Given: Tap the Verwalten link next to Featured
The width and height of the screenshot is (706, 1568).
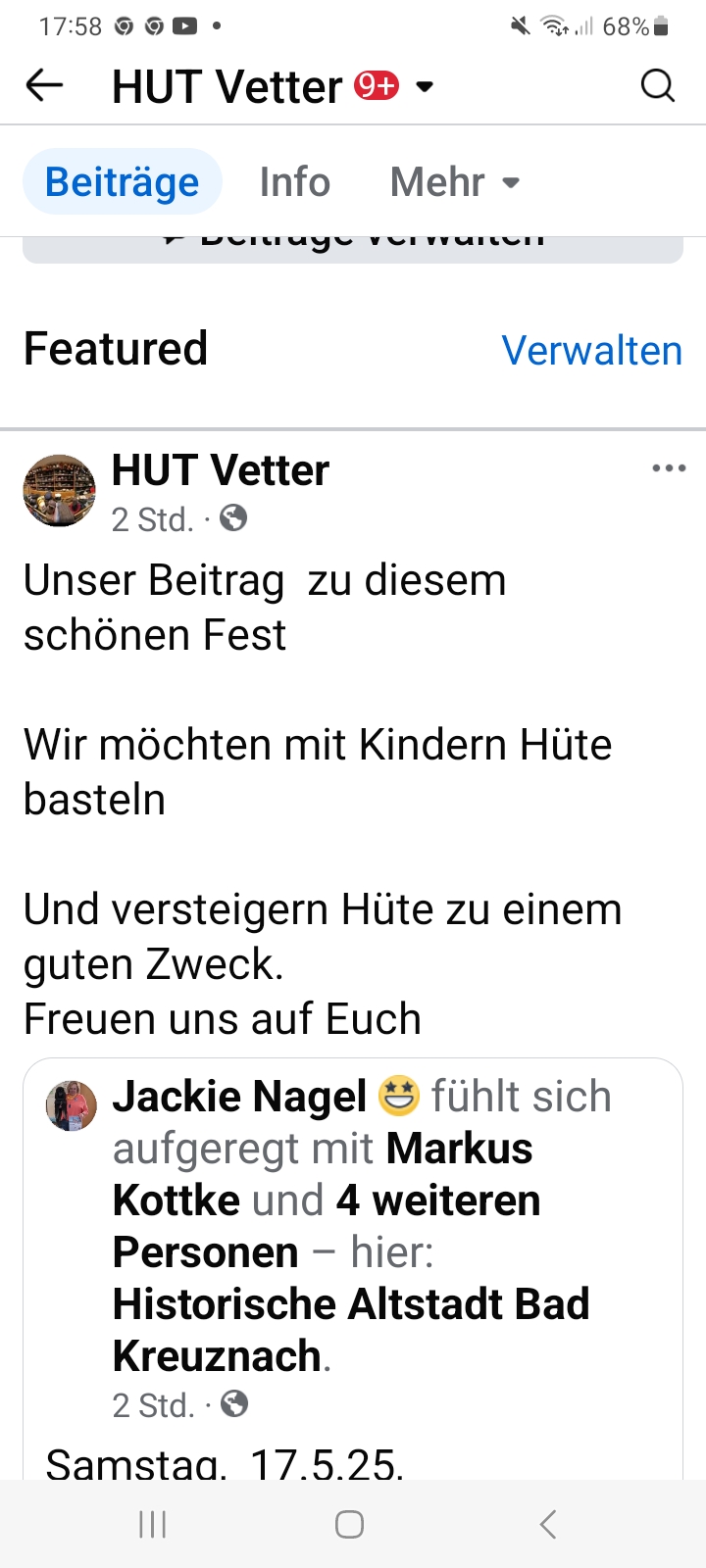Looking at the screenshot, I should (591, 351).
